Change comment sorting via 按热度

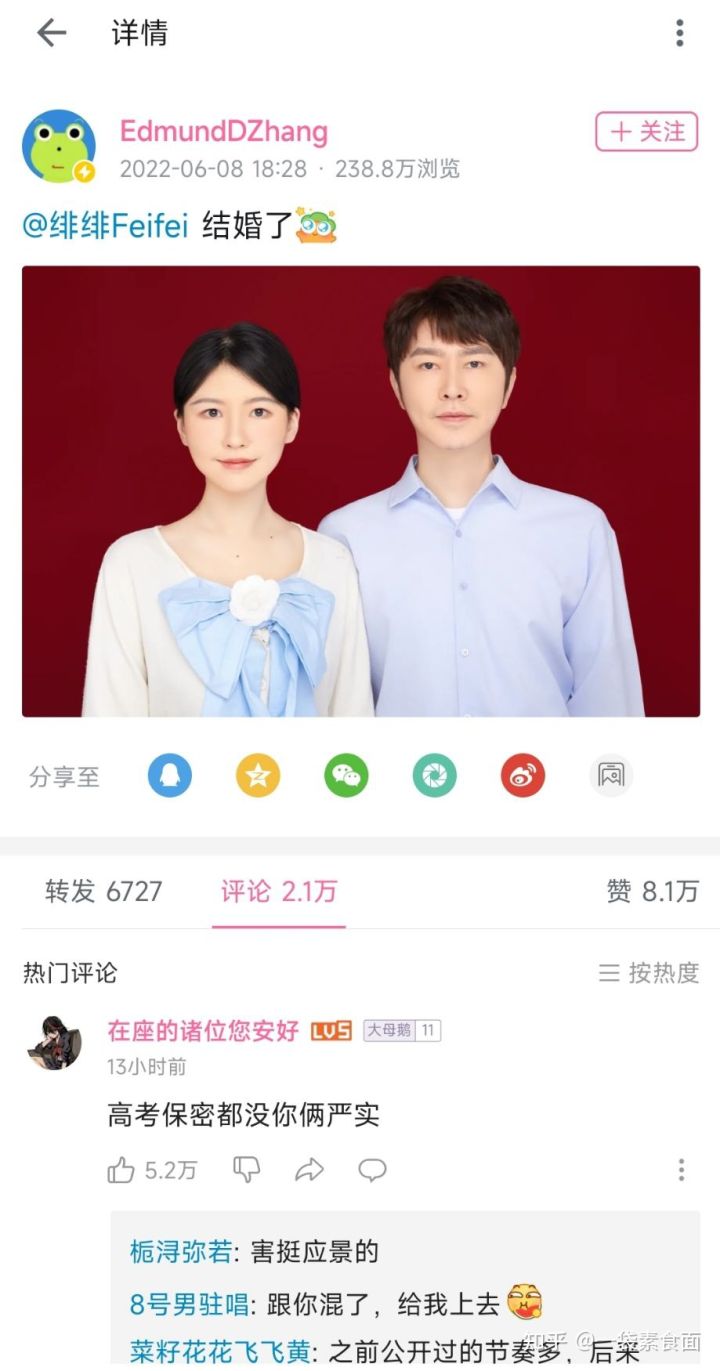(x=649, y=972)
